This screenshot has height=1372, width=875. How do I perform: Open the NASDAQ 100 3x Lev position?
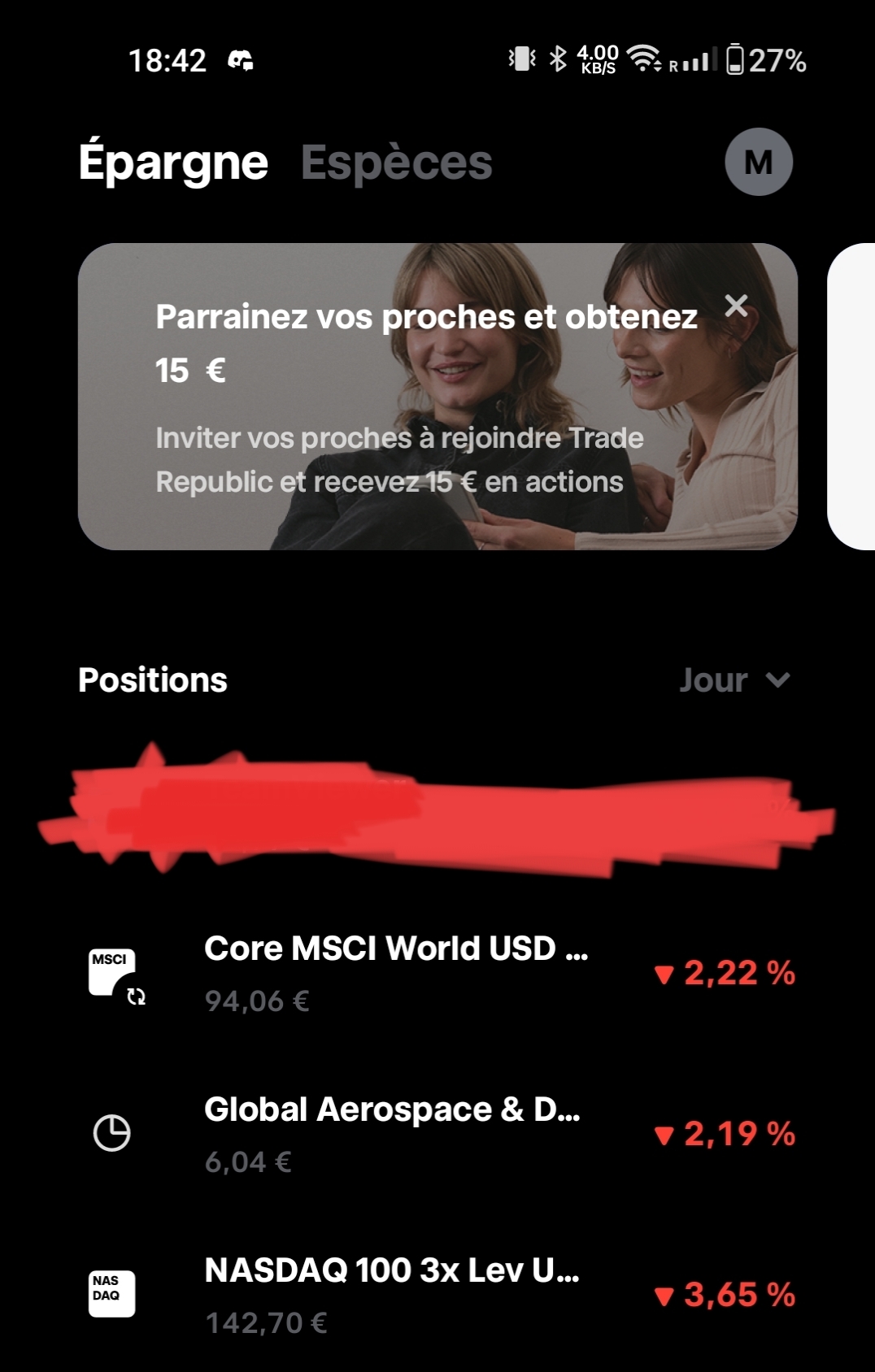[439, 1294]
